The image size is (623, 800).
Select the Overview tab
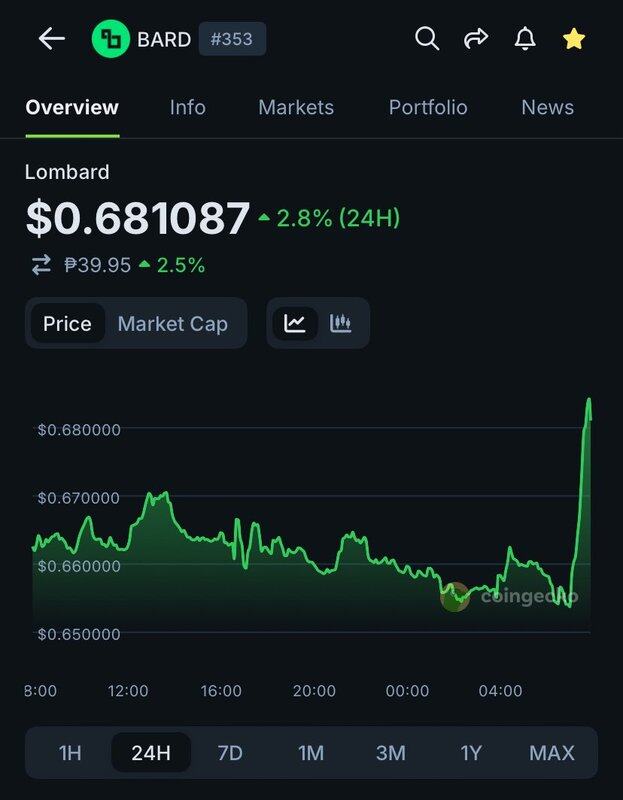tap(72, 107)
